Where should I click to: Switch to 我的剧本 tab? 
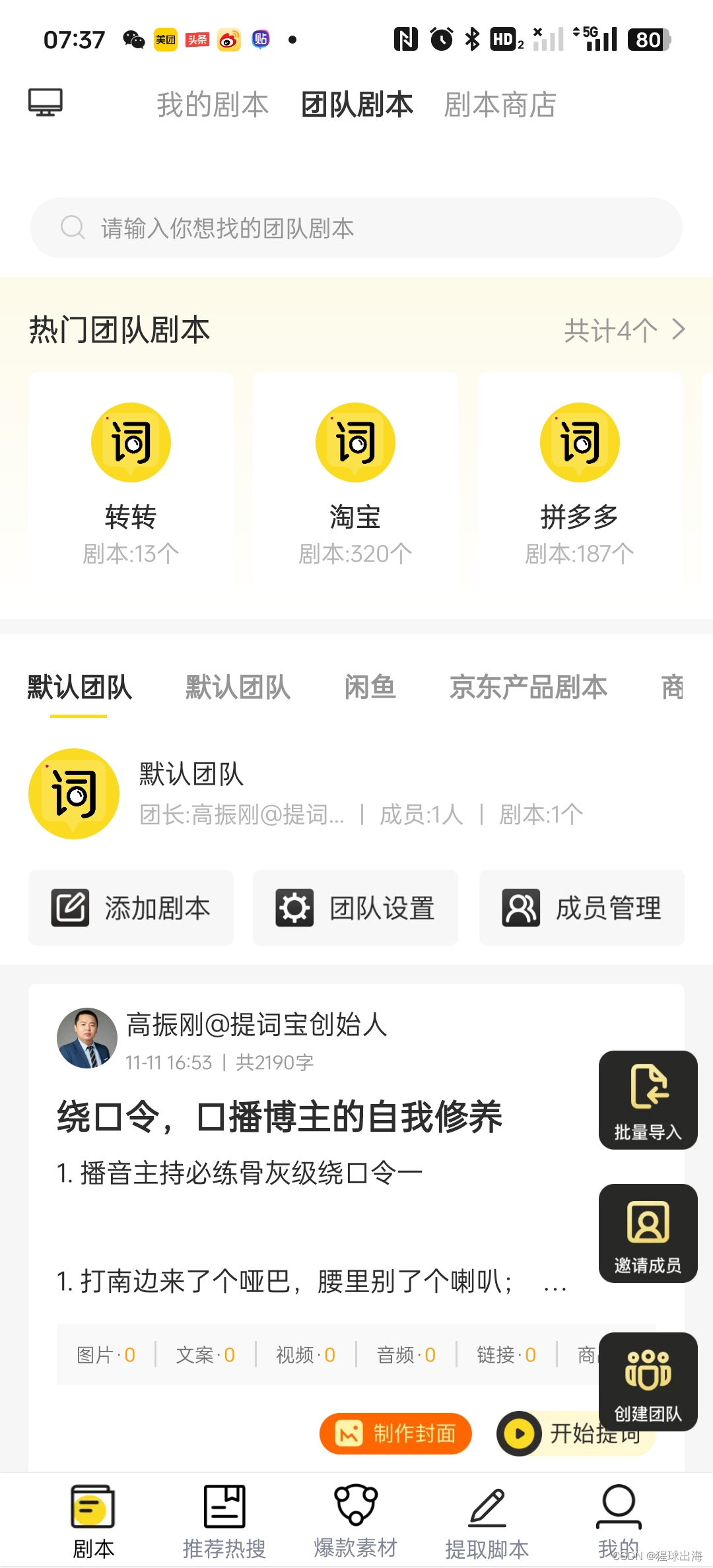[213, 105]
